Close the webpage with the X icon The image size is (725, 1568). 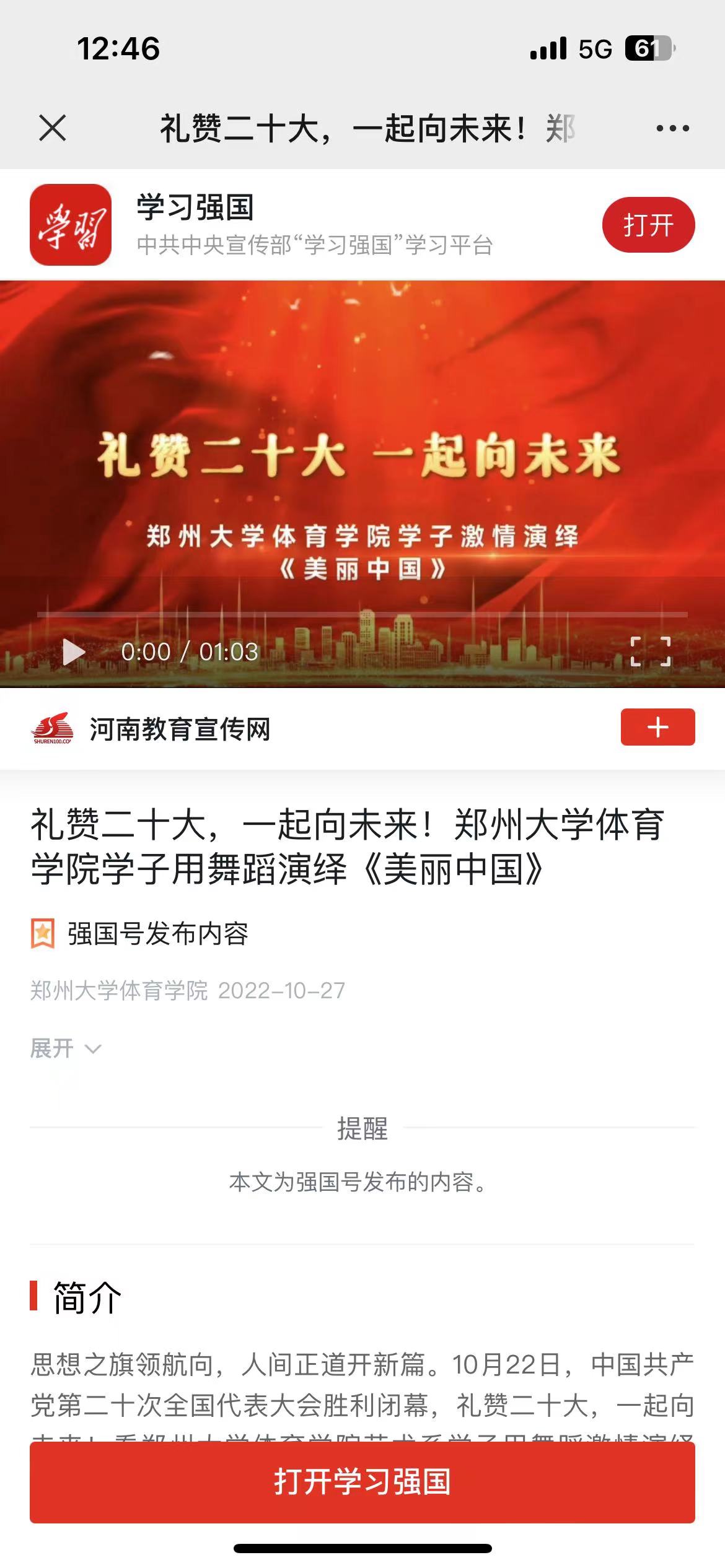tap(53, 128)
